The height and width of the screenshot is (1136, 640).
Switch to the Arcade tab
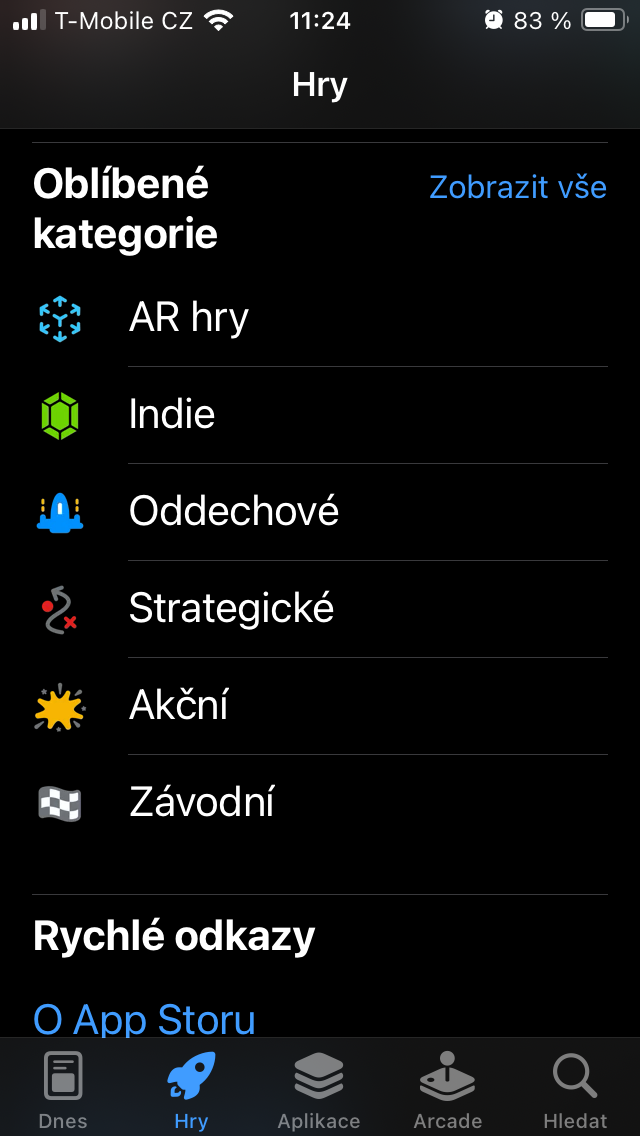pos(447,1090)
